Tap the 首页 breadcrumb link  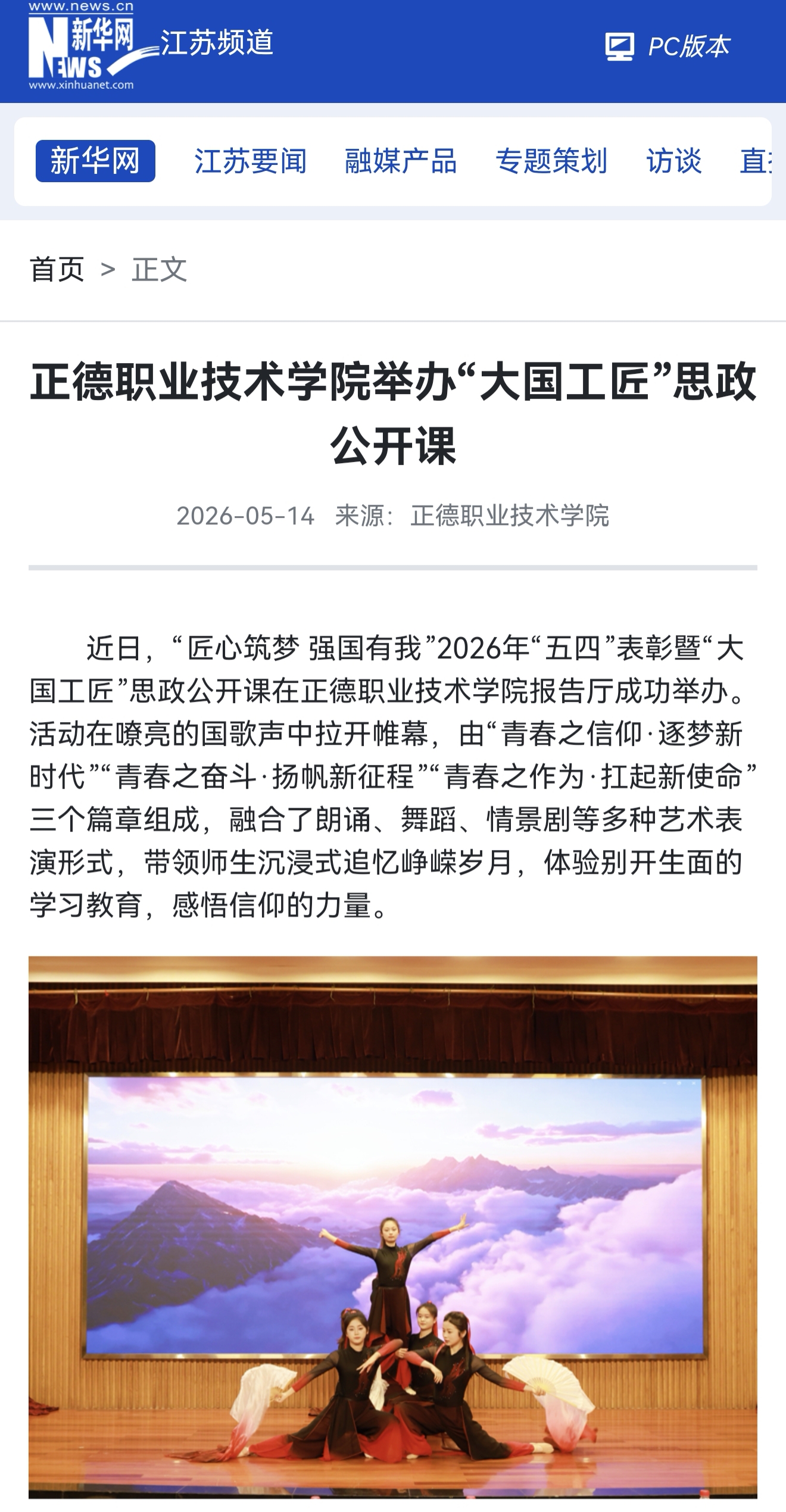(57, 270)
